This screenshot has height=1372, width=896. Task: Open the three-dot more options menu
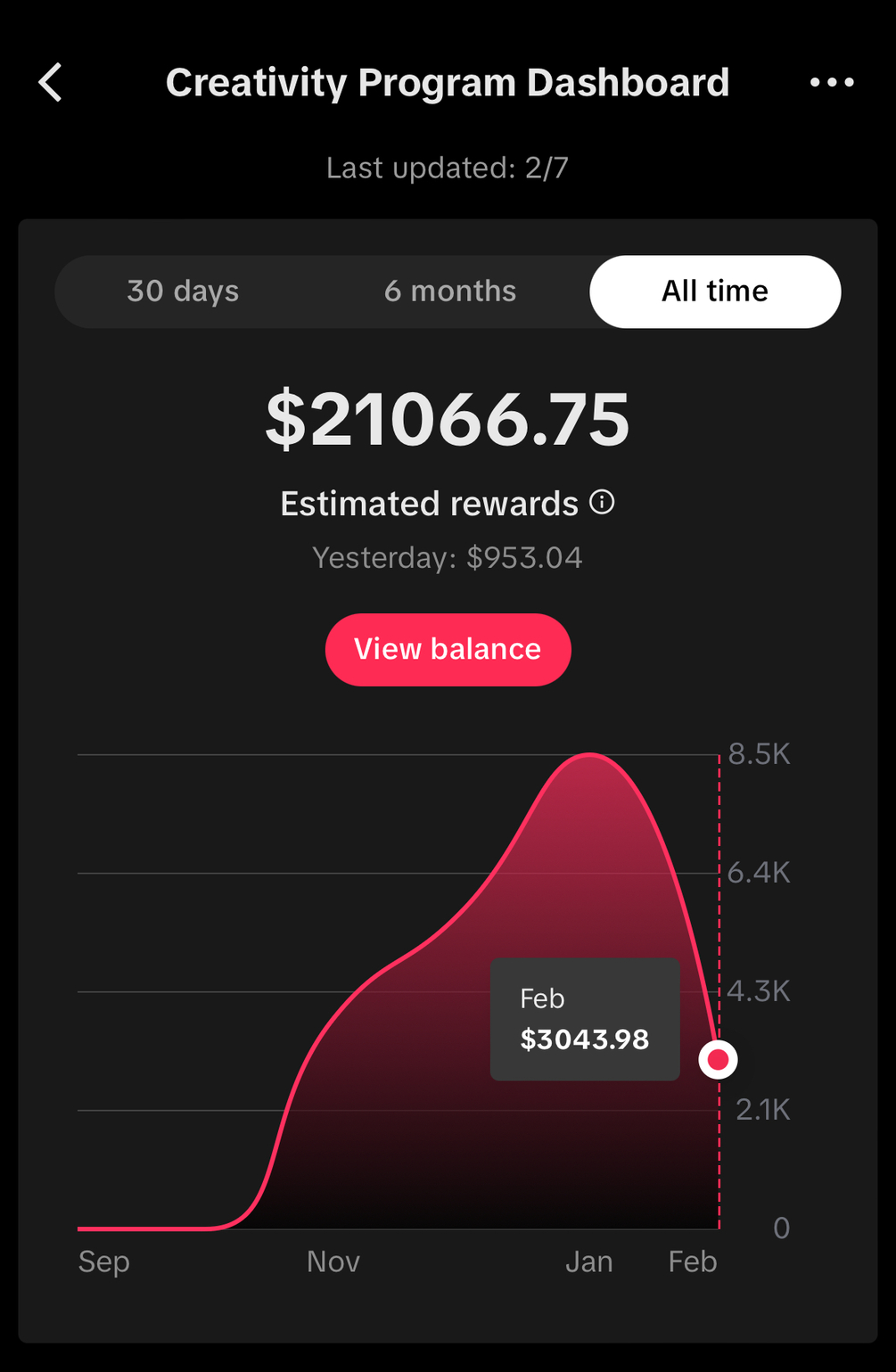(831, 83)
